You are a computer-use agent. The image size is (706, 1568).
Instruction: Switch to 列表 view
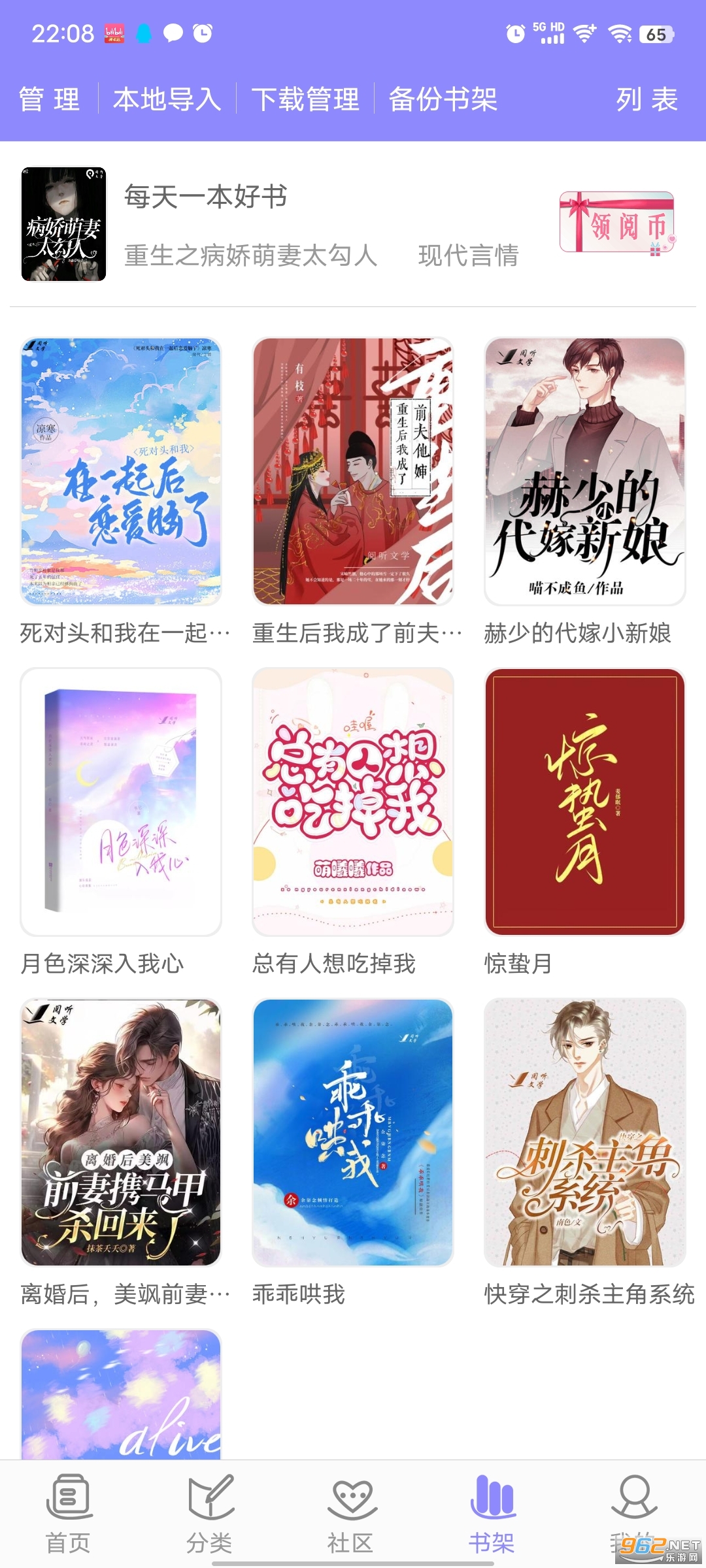[x=647, y=99]
